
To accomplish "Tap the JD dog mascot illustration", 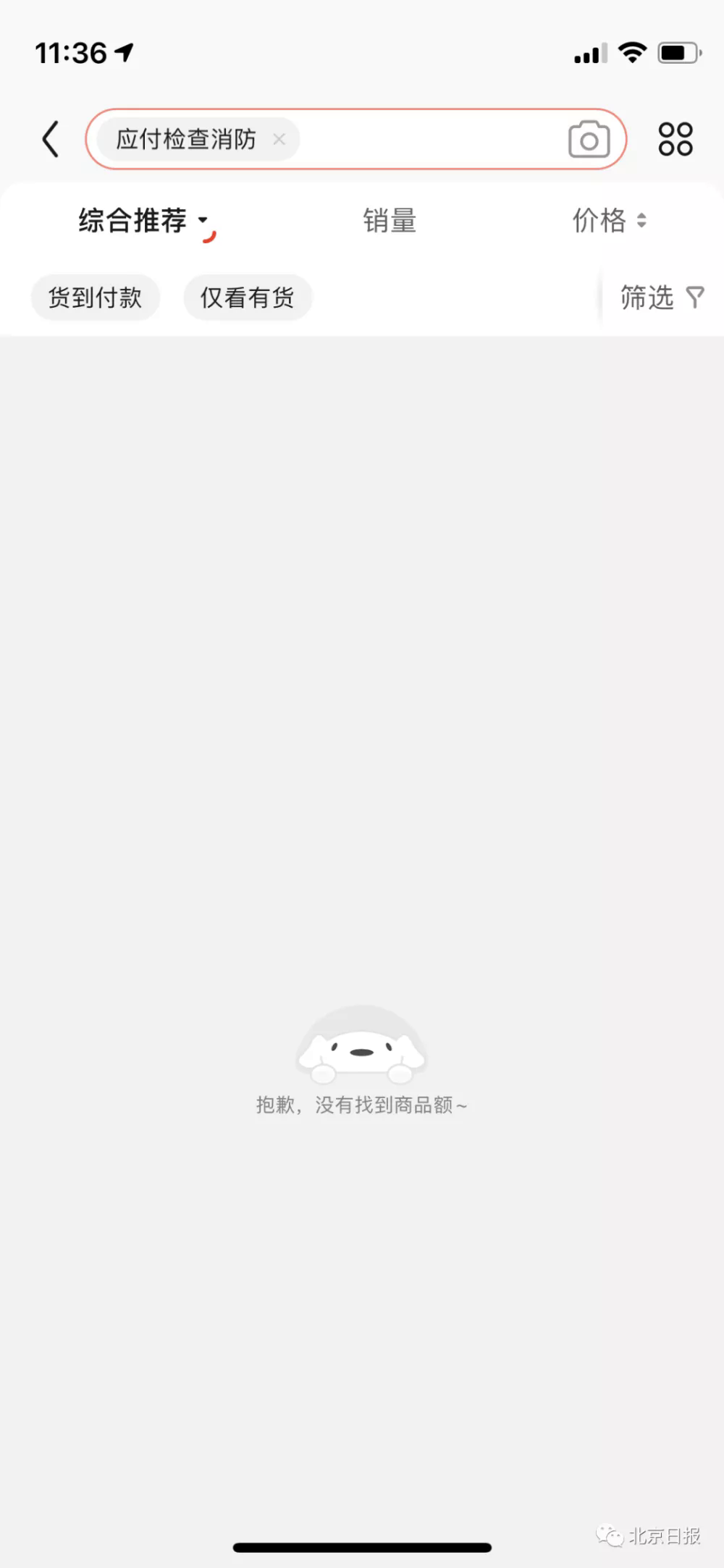I will pos(360,1050).
